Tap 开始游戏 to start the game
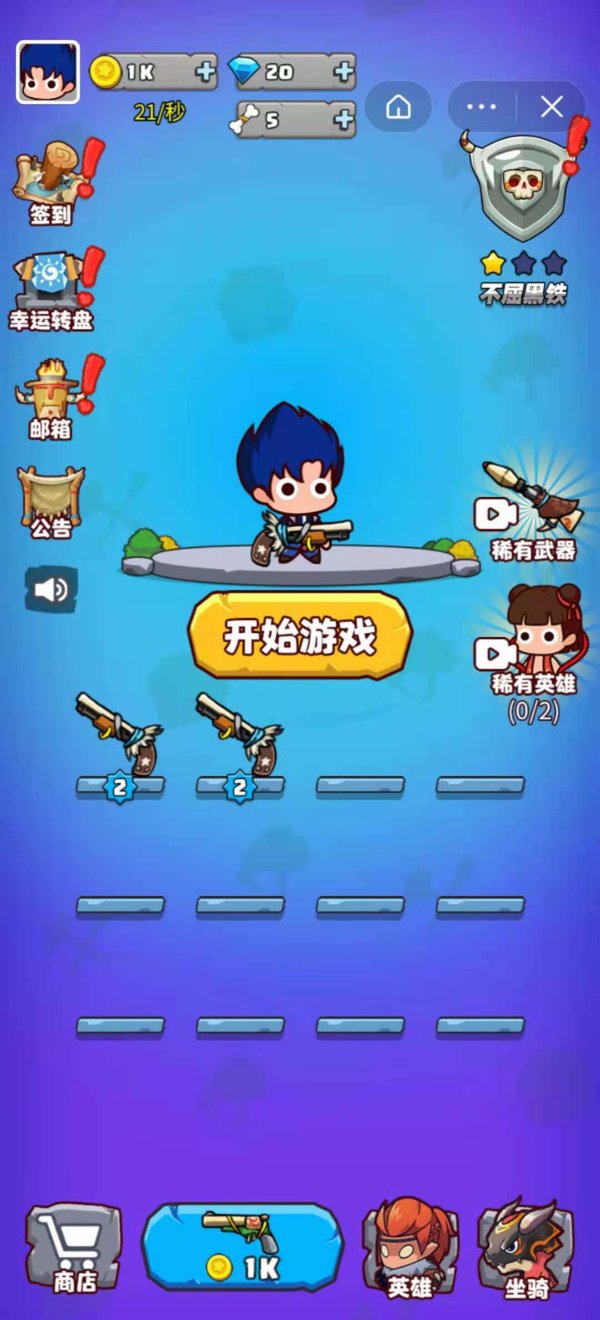The height and width of the screenshot is (1320, 600). coord(300,636)
